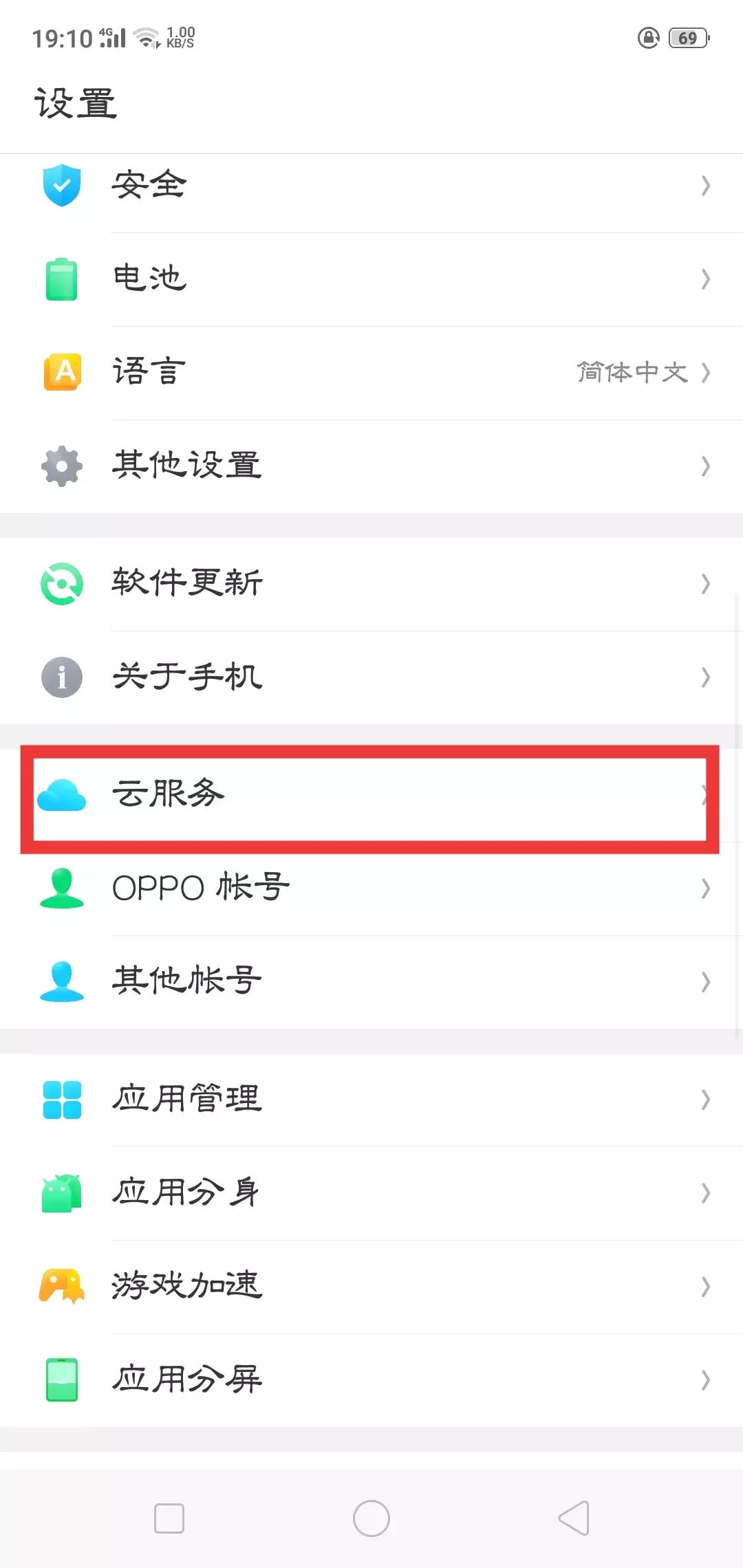Viewport: 743px width, 1568px height.
Task: Open 应用管理
Action: pos(371,1099)
